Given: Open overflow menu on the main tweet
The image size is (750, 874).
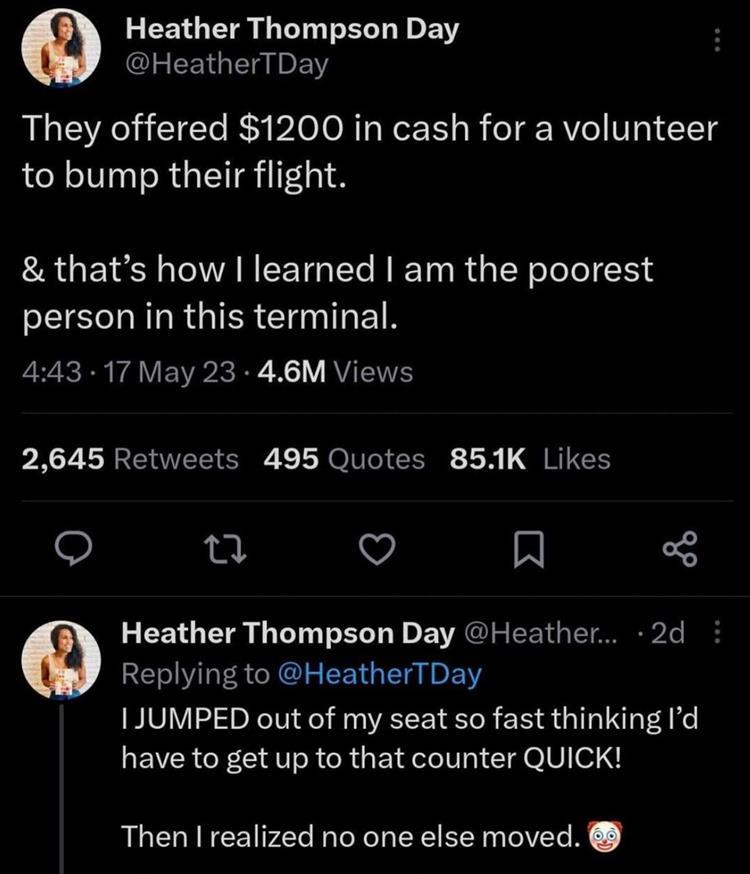Looking at the screenshot, I should 714,41.
